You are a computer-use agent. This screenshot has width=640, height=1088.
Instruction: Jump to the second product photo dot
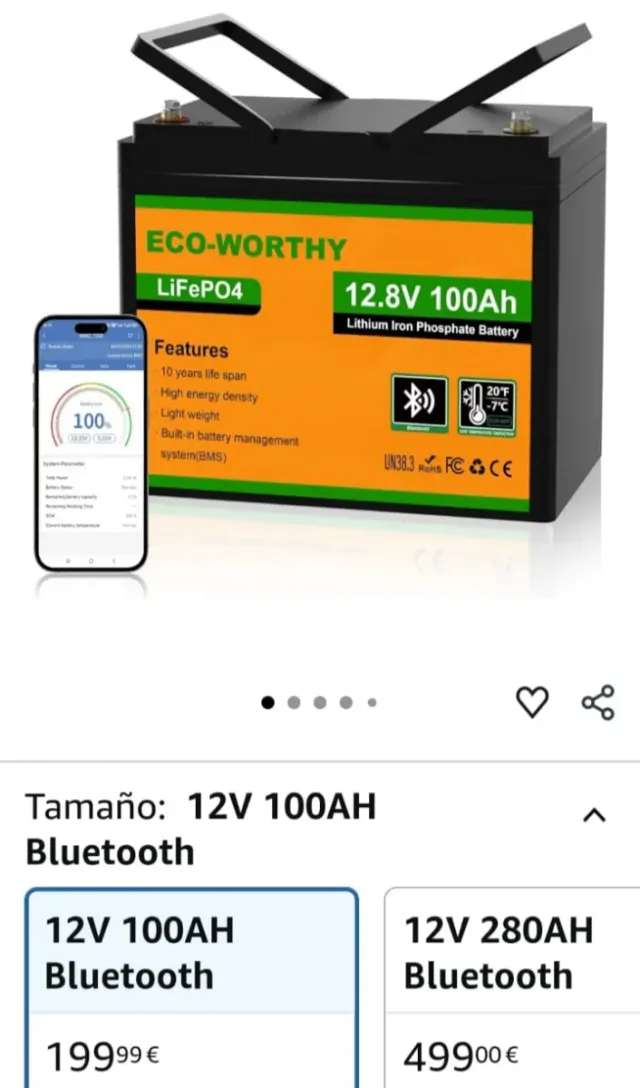294,703
